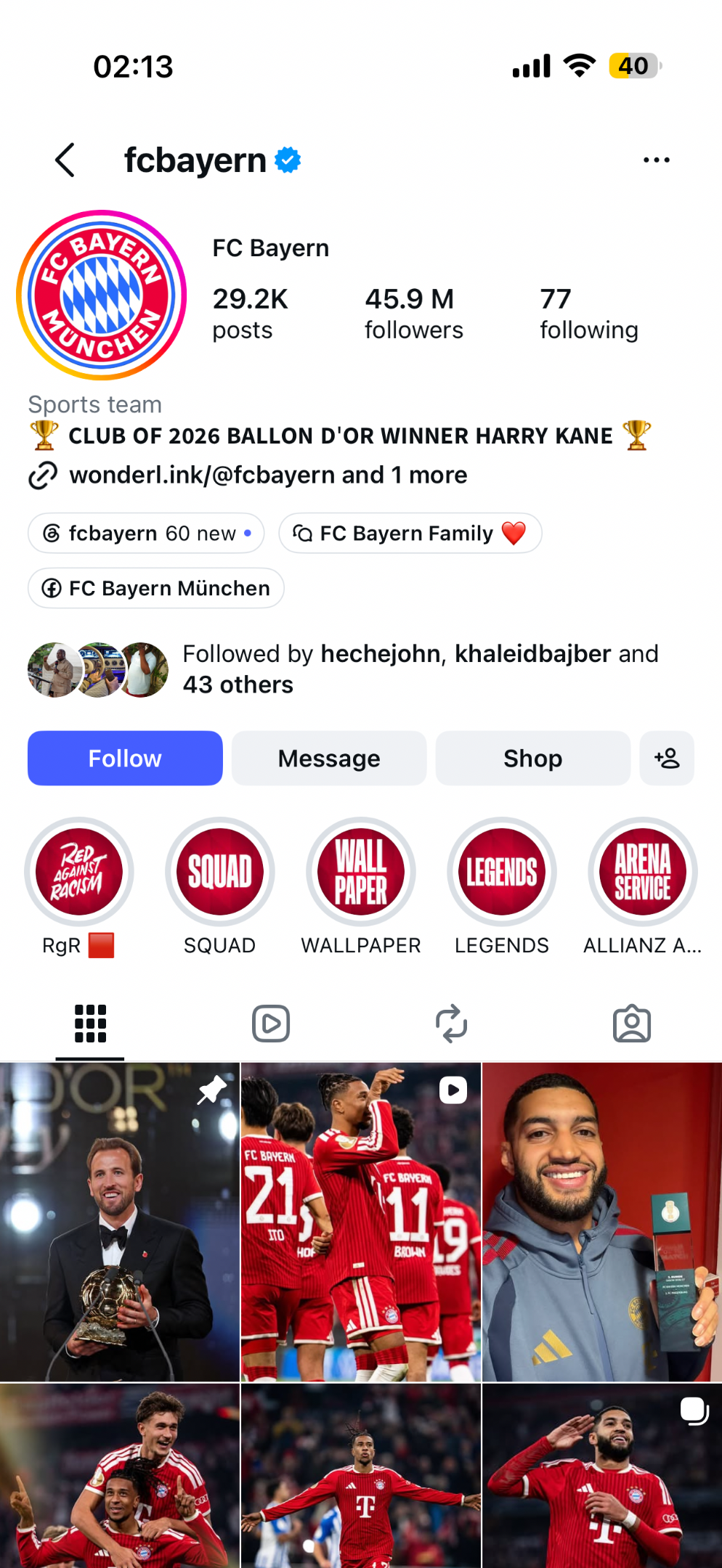Go back using the back arrow
This screenshot has width=722, height=1568.
[65, 160]
